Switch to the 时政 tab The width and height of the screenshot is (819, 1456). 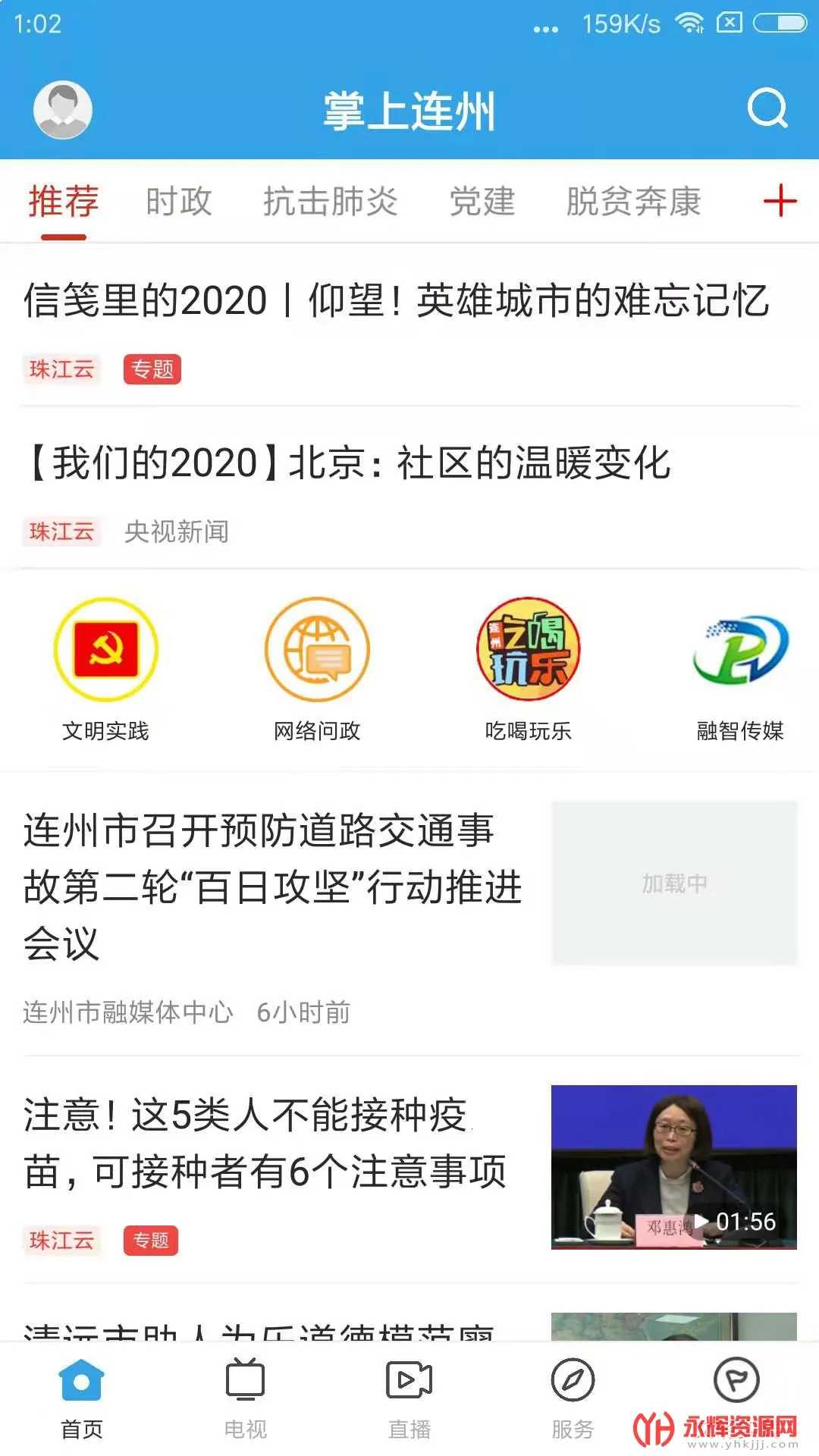(x=179, y=202)
